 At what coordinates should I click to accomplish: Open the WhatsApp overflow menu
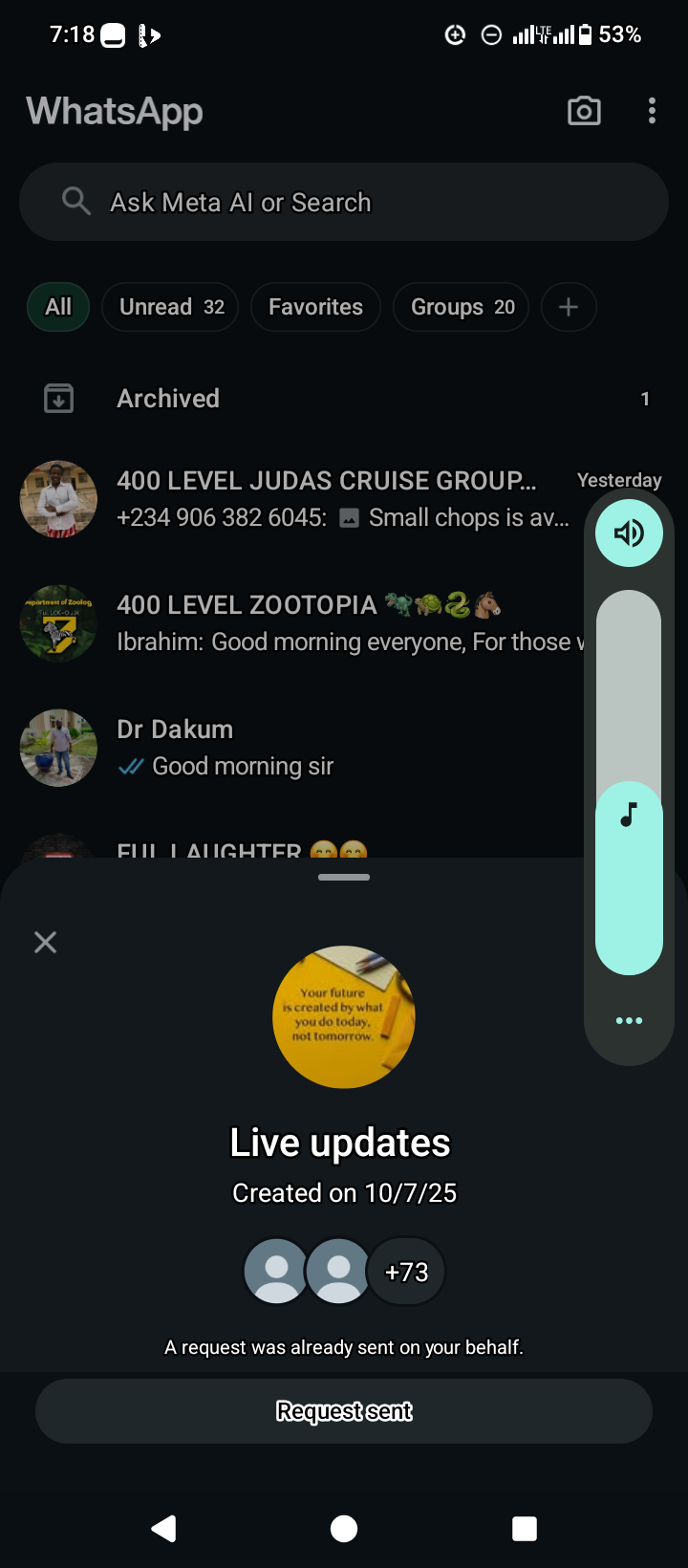pos(652,111)
